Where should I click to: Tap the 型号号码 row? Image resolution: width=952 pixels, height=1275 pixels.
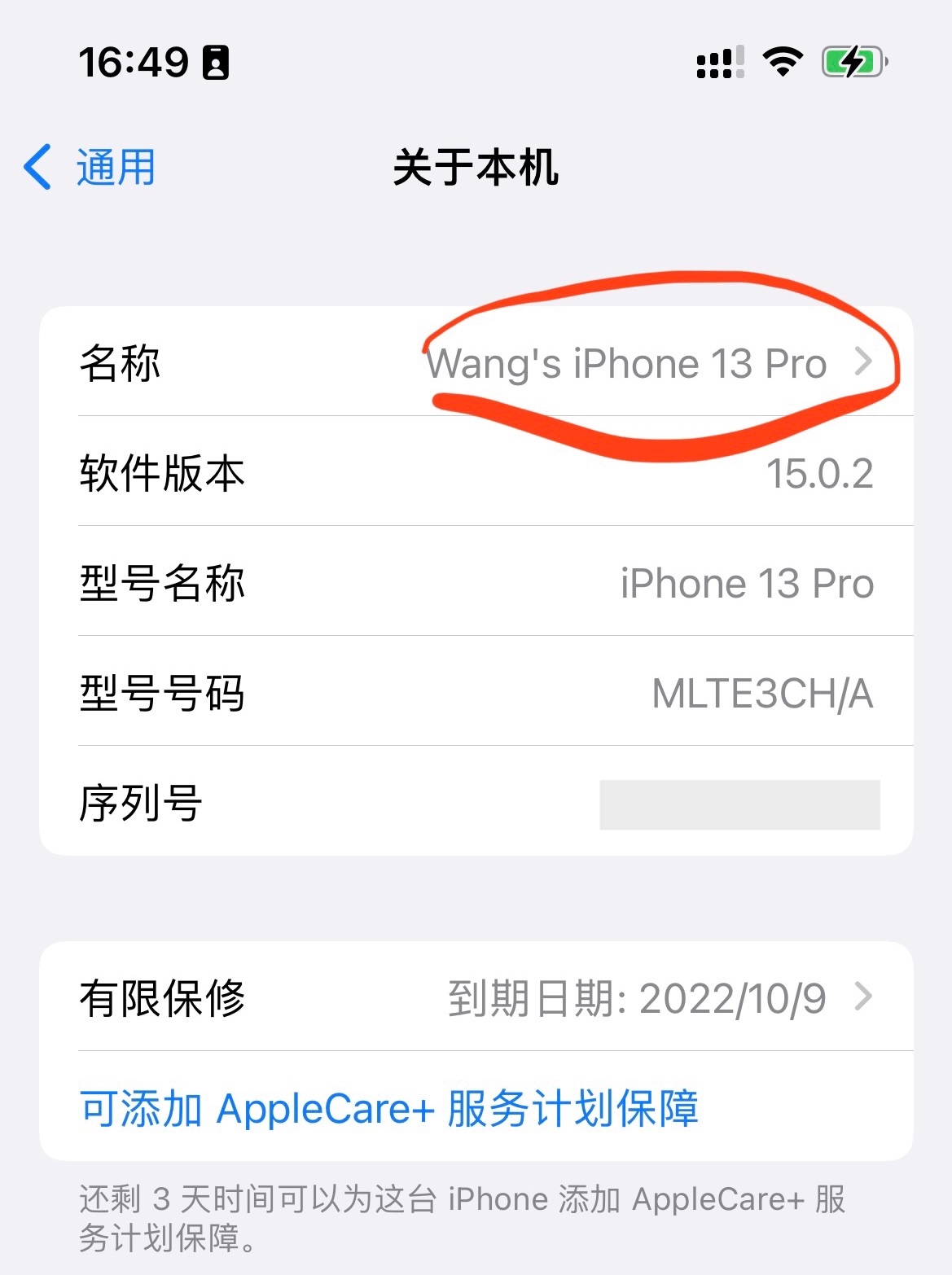pos(476,693)
